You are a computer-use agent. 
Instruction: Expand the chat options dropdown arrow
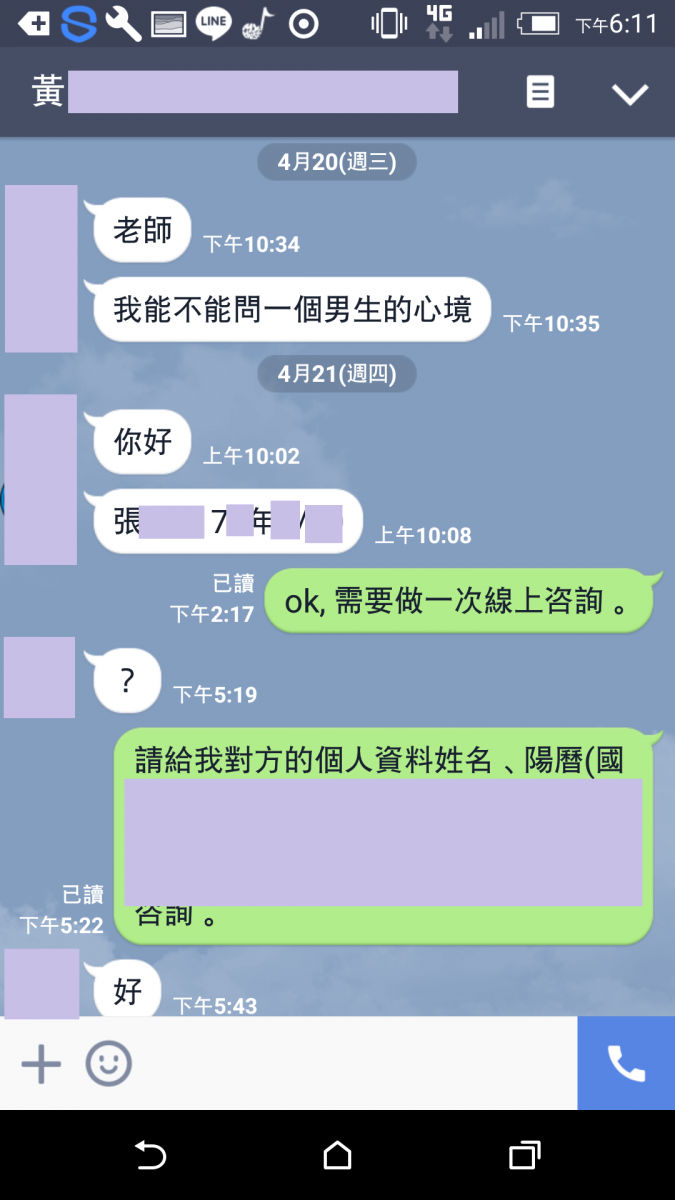tap(630, 94)
